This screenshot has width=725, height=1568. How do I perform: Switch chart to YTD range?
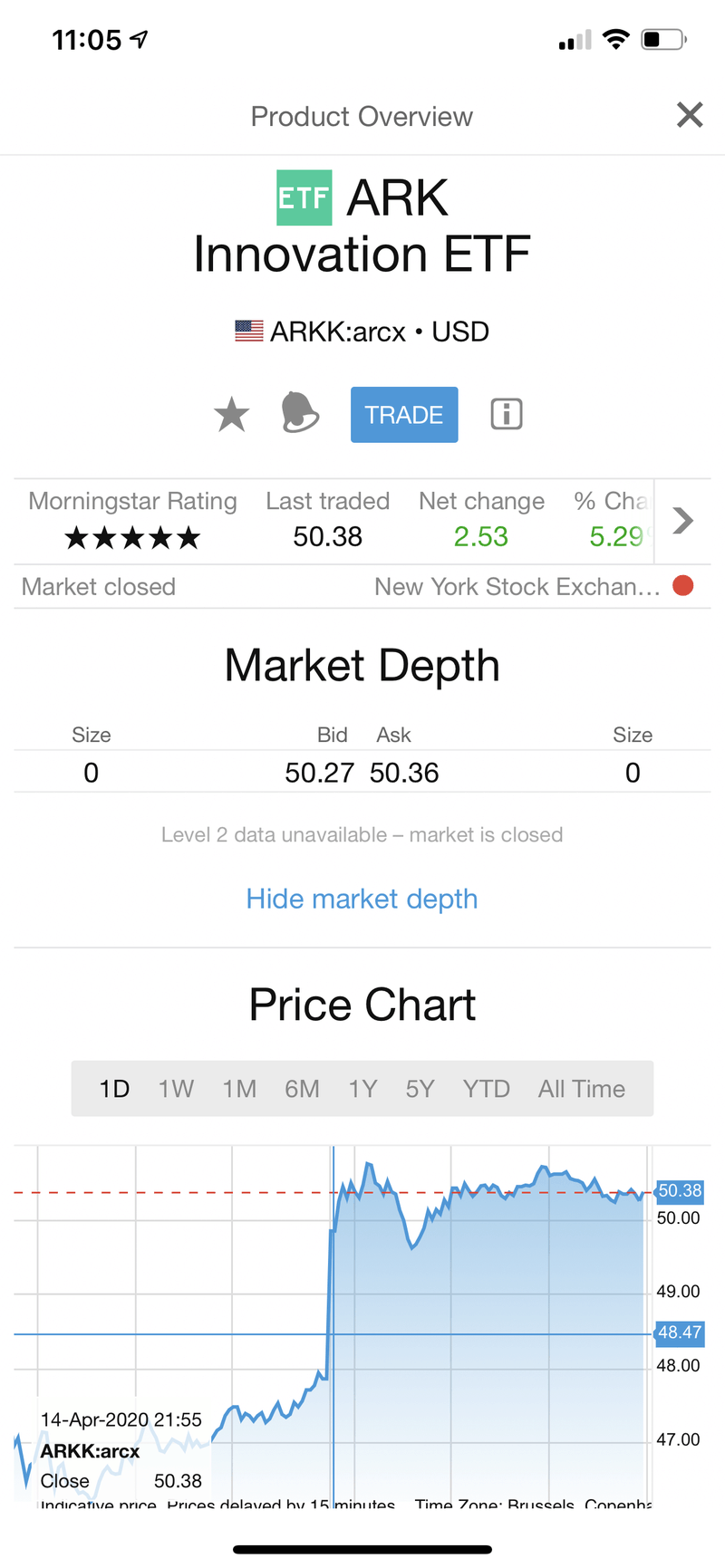486,1089
